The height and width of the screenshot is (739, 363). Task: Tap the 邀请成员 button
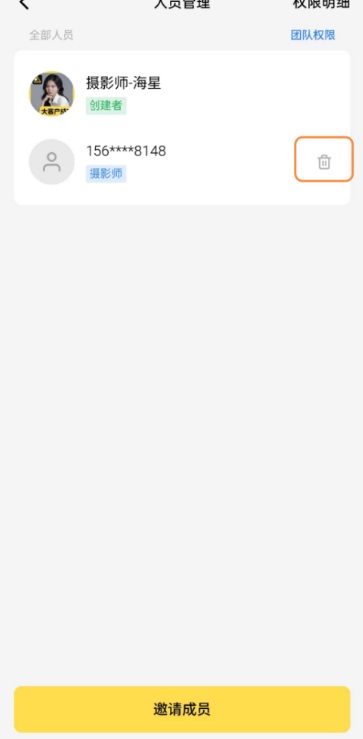[182, 709]
